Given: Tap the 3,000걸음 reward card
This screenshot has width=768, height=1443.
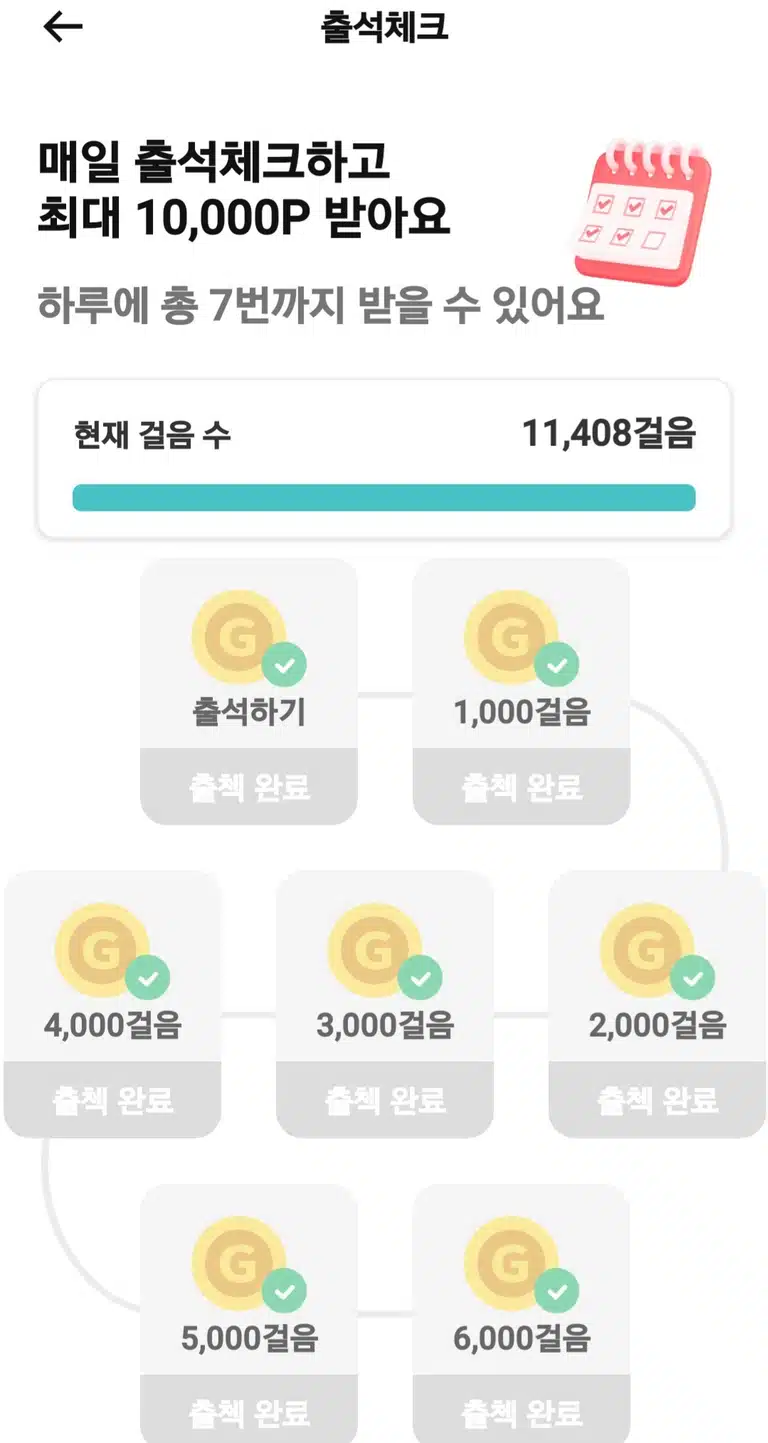Looking at the screenshot, I should [385, 1004].
